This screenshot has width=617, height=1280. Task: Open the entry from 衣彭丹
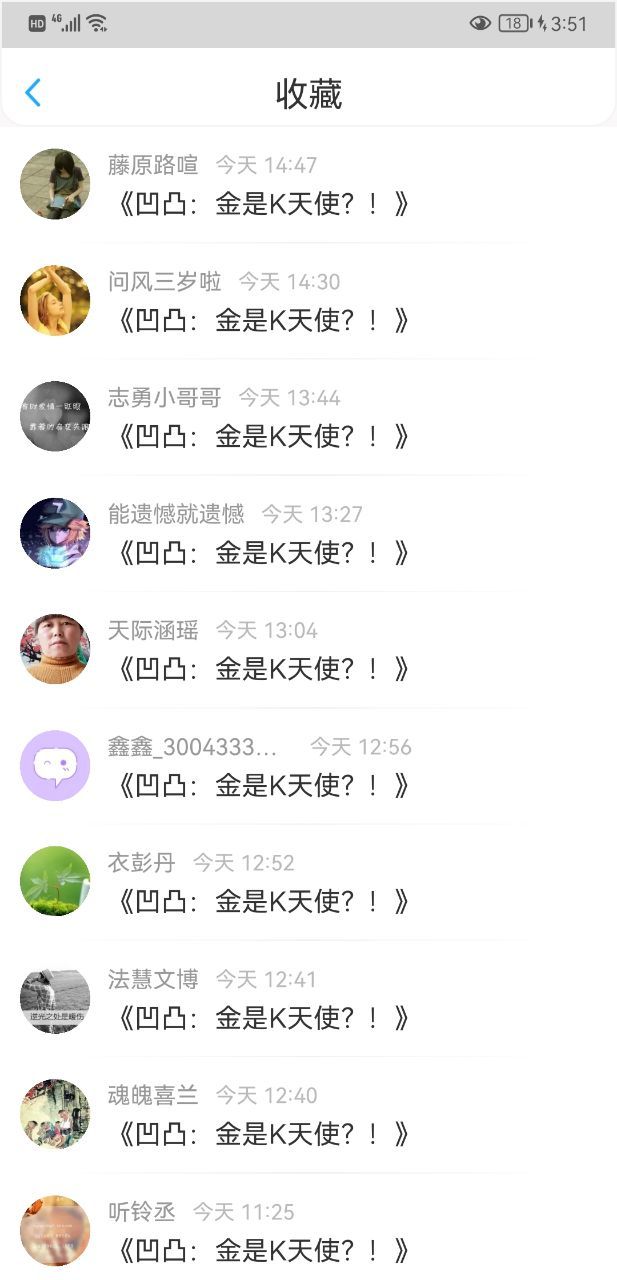308,881
